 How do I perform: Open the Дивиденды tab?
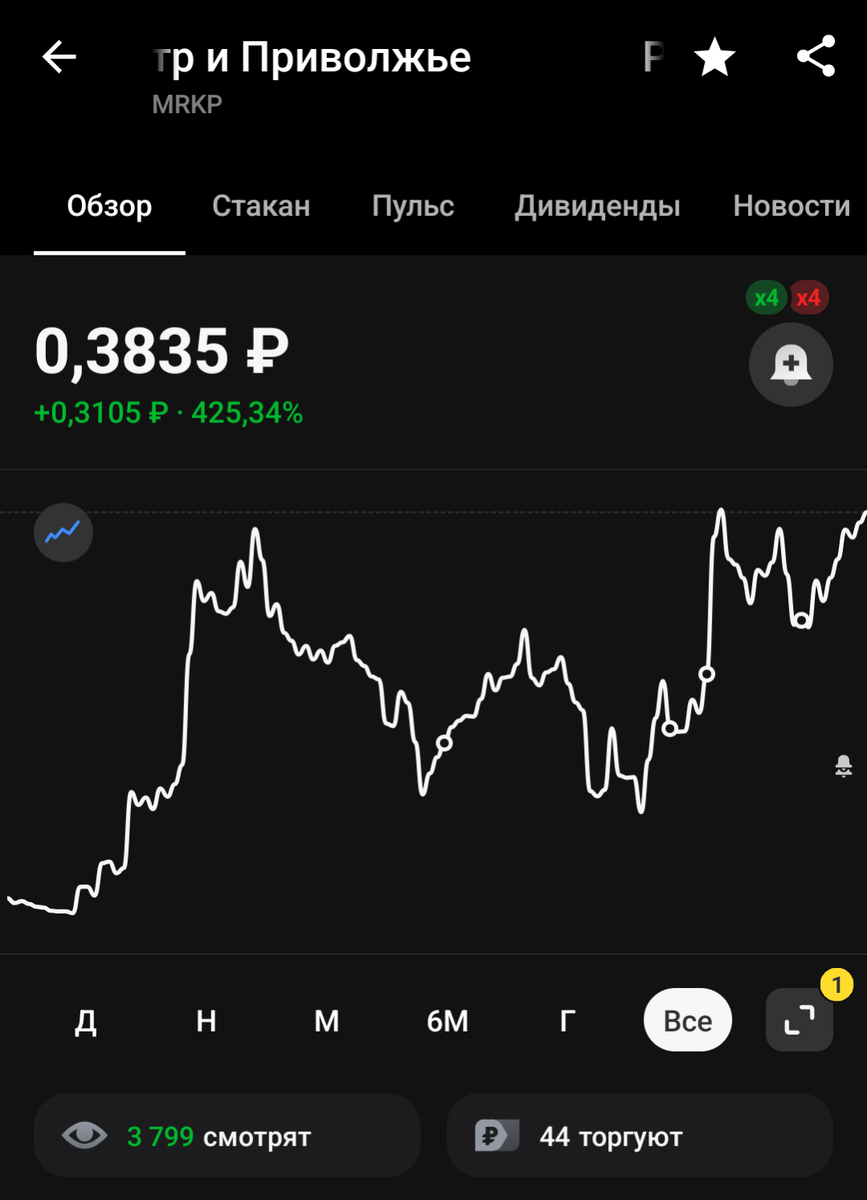tap(597, 207)
